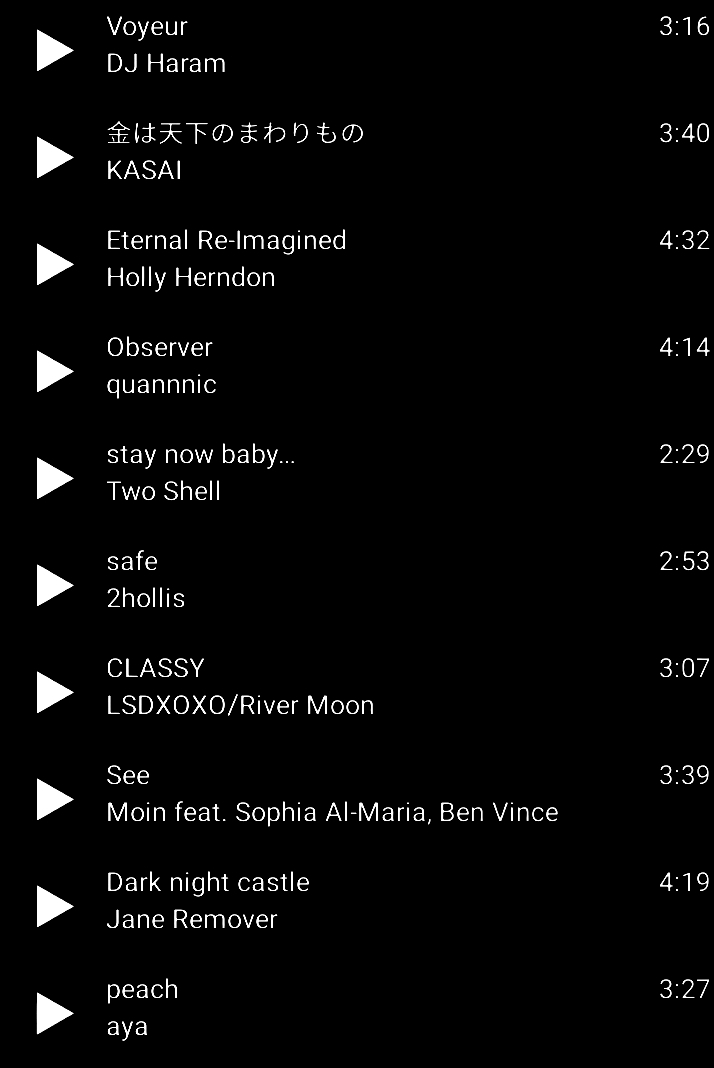Play Voyeur by DJ Haram
Screen dimensions: 714x1068
click(54, 50)
